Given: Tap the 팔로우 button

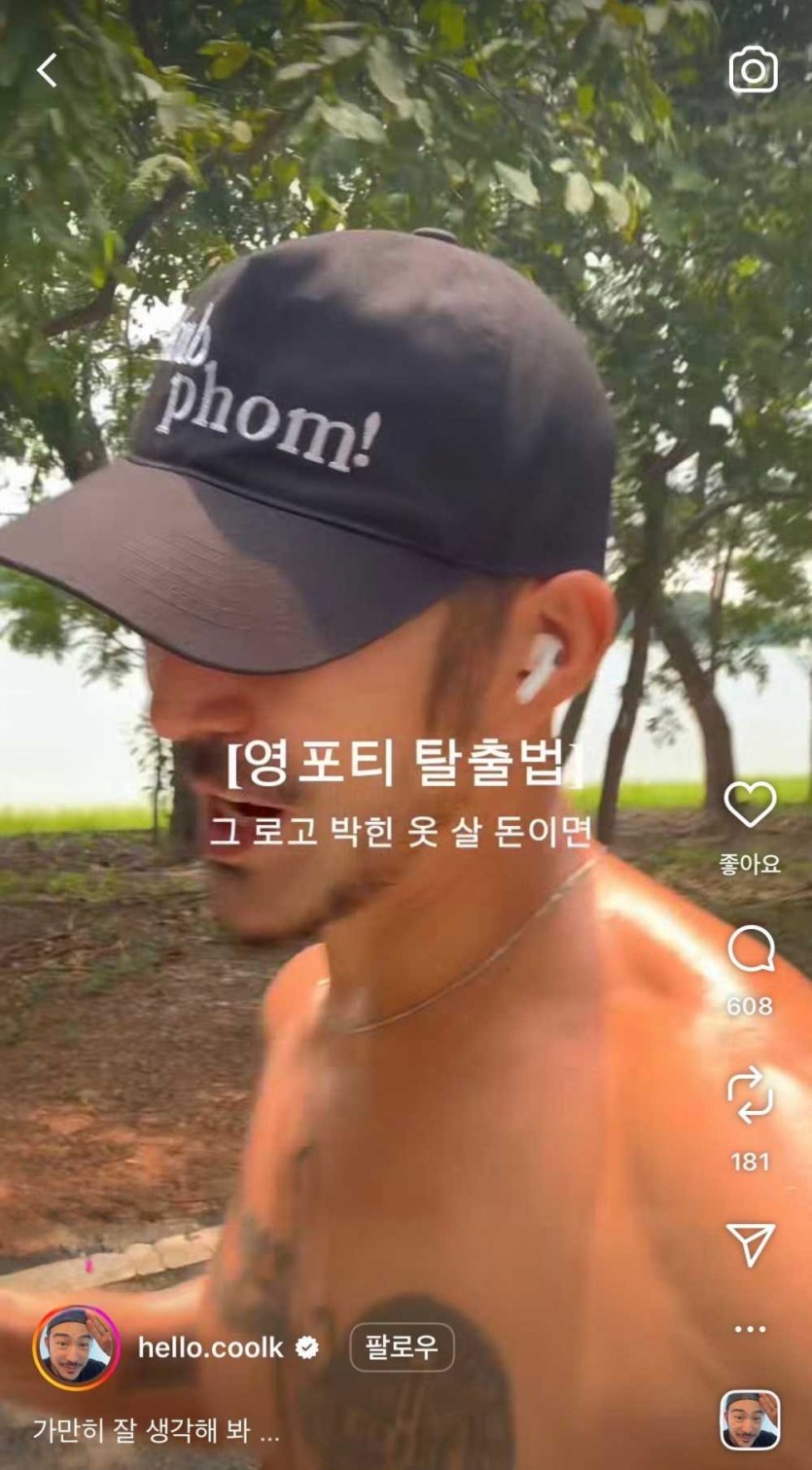Looking at the screenshot, I should [x=402, y=1347].
